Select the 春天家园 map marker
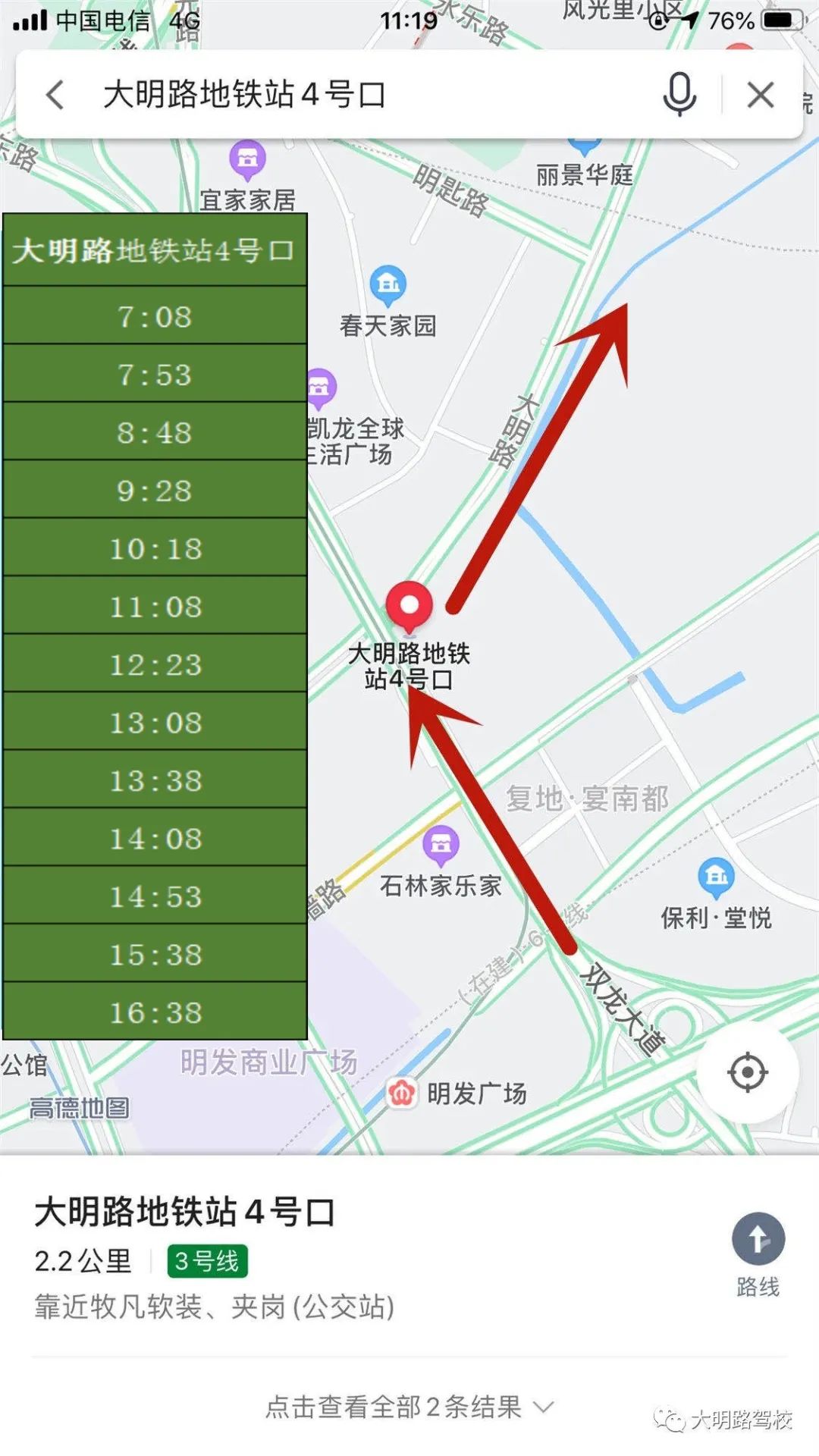819x1456 pixels. (388, 285)
